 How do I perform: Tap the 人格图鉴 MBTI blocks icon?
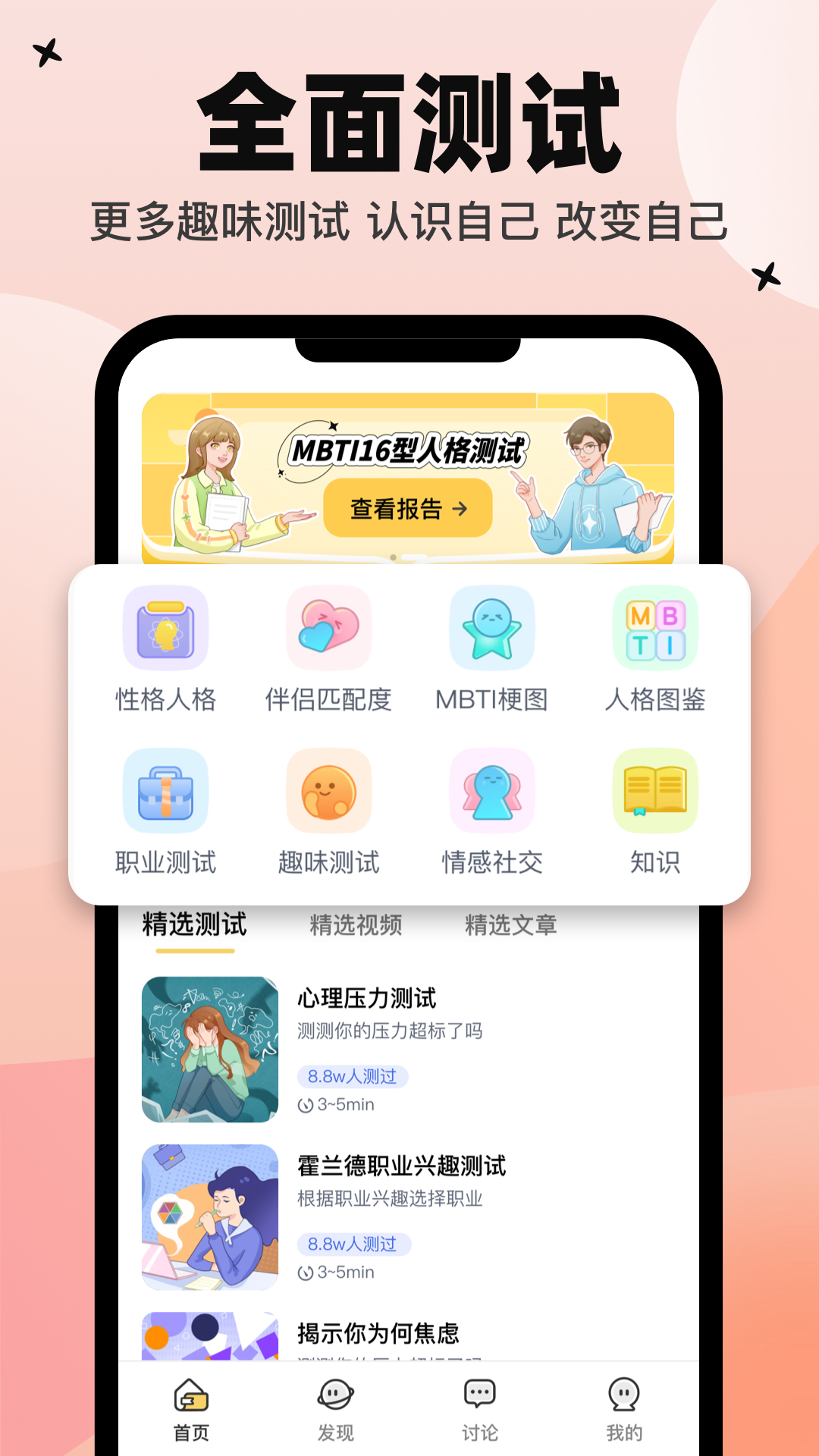[655, 629]
